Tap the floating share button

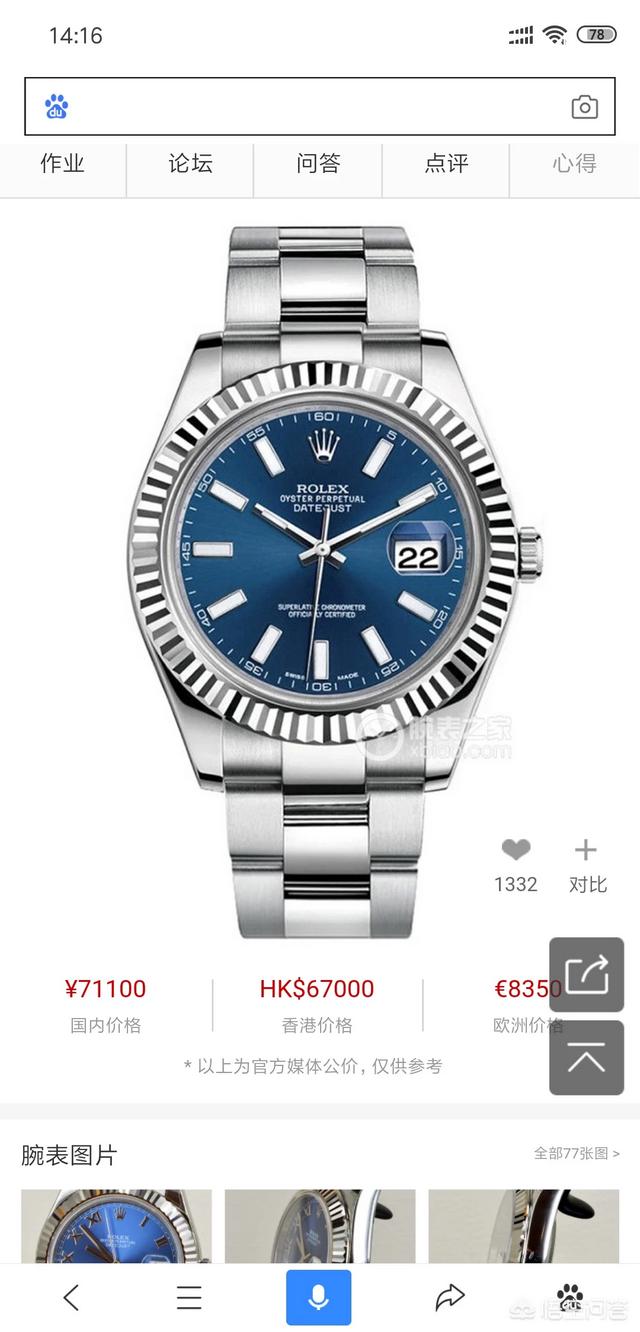click(586, 975)
